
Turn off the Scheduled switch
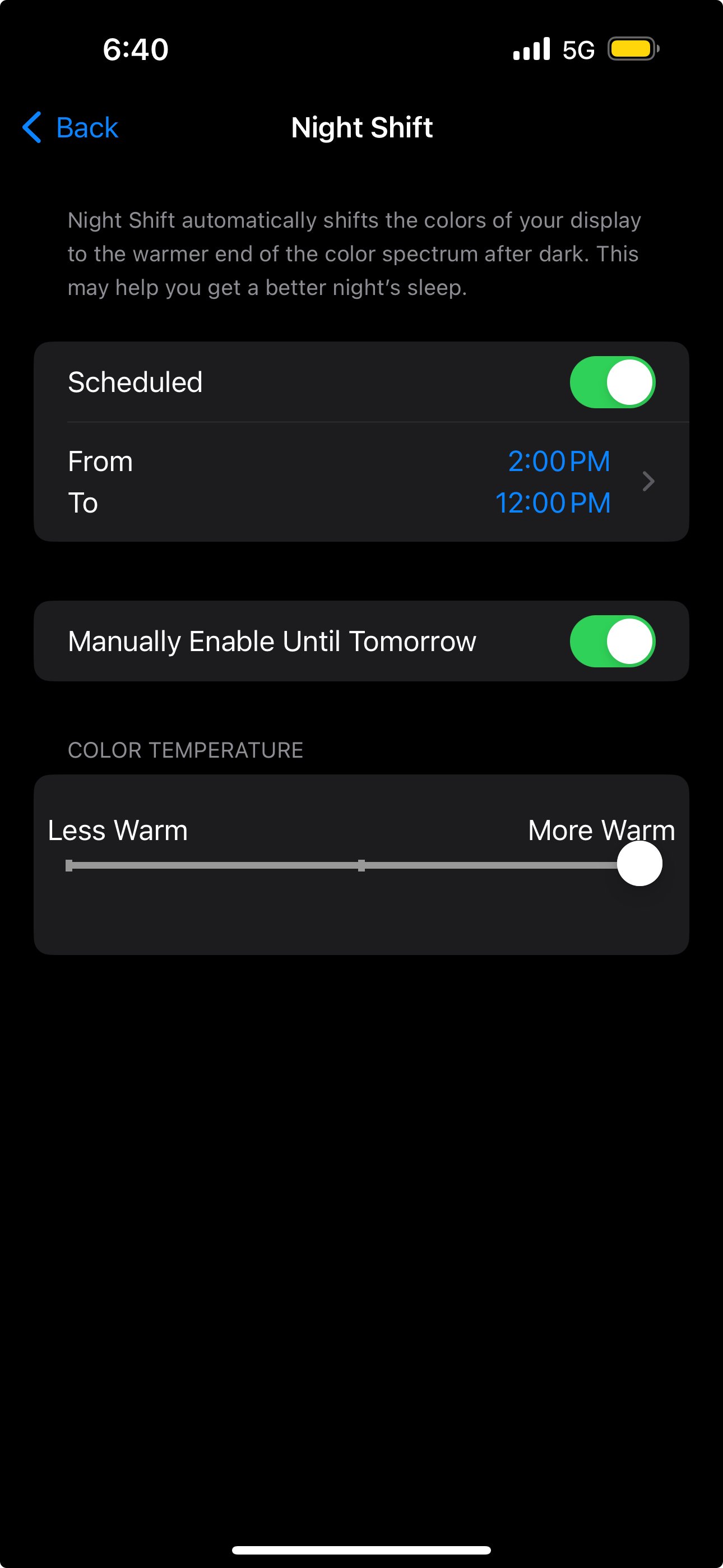coord(612,382)
